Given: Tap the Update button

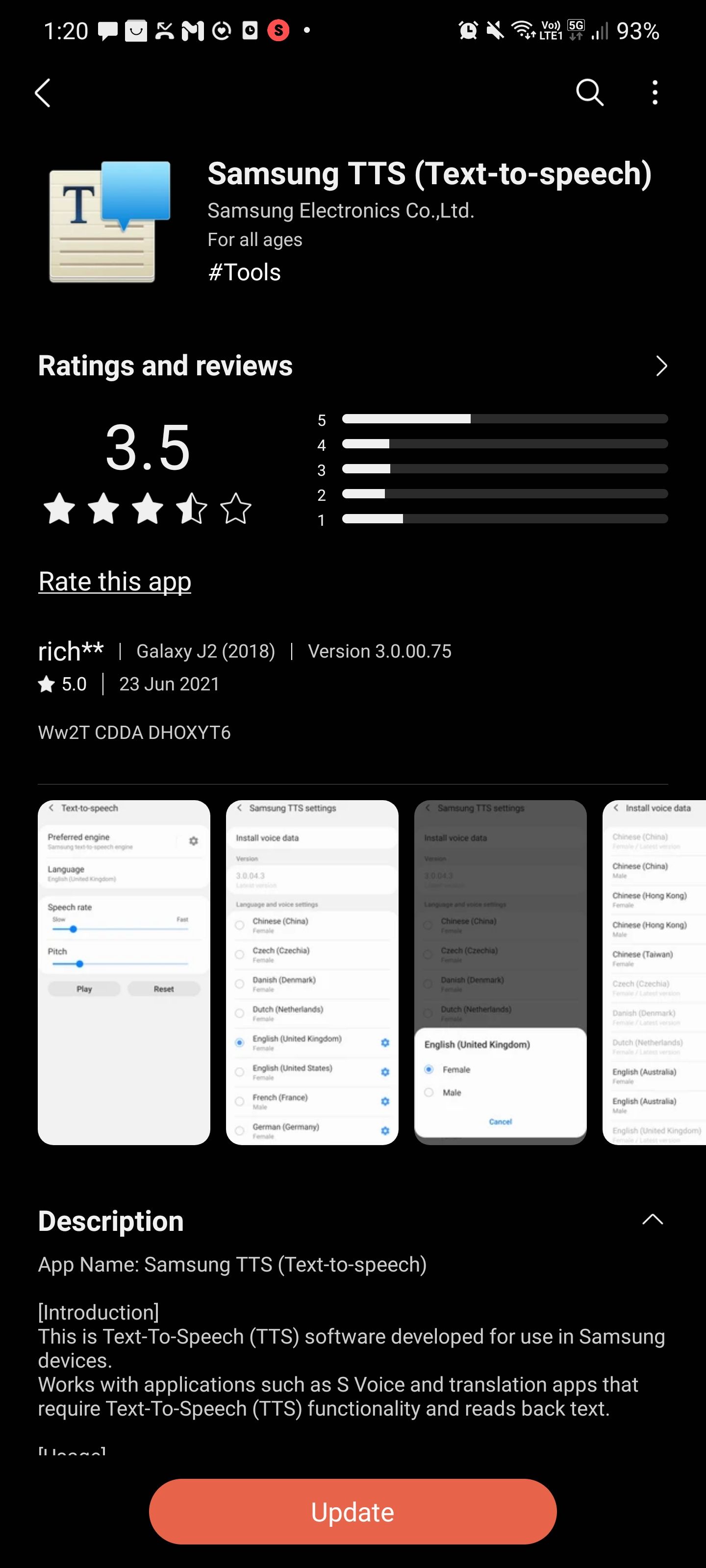Looking at the screenshot, I should point(353,1511).
